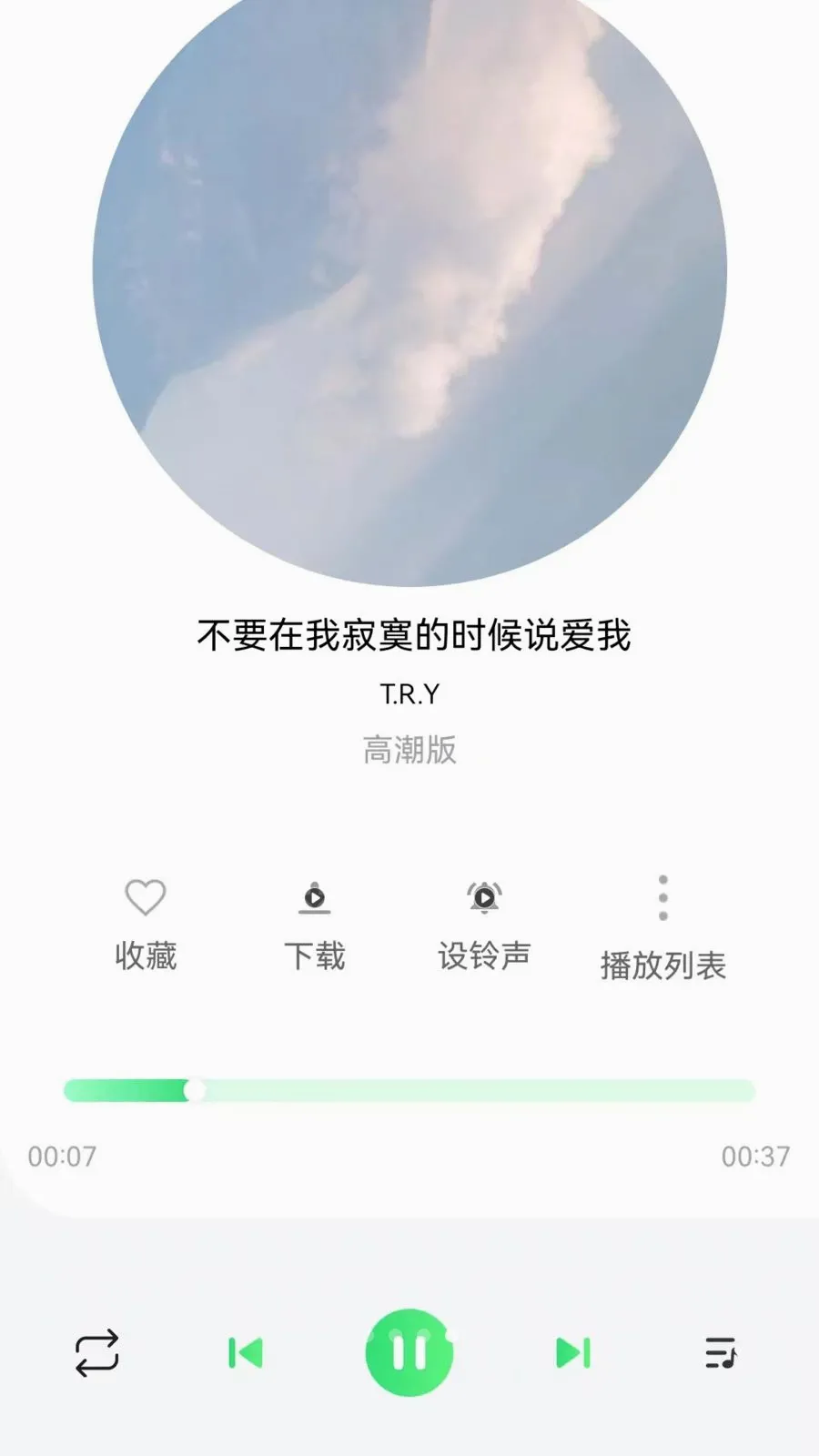Open the play queue icon
This screenshot has height=1456, width=819.
[721, 1353]
